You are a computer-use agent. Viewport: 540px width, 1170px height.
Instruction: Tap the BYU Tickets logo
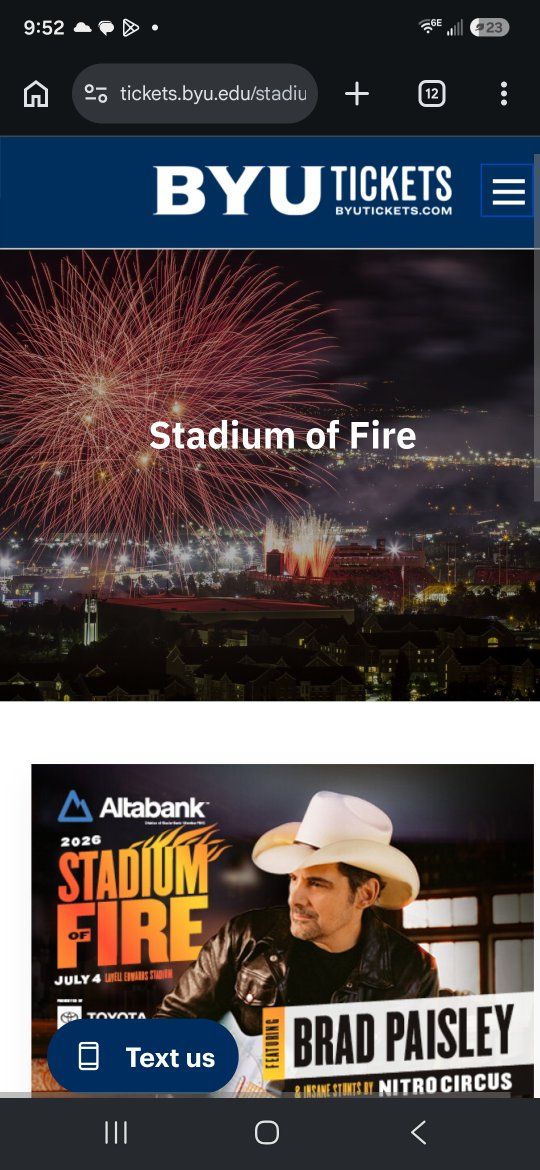303,191
